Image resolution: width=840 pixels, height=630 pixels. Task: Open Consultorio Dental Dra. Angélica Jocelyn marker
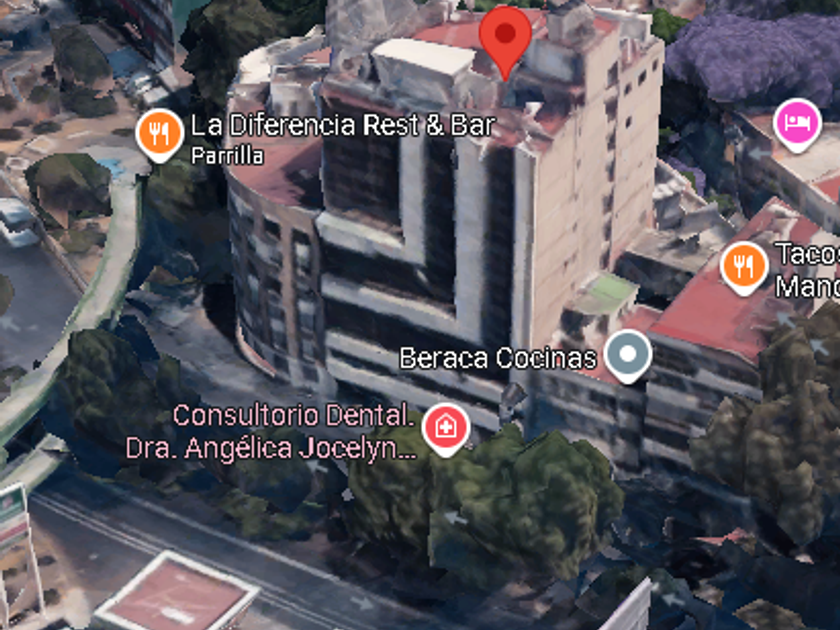[x=446, y=427]
